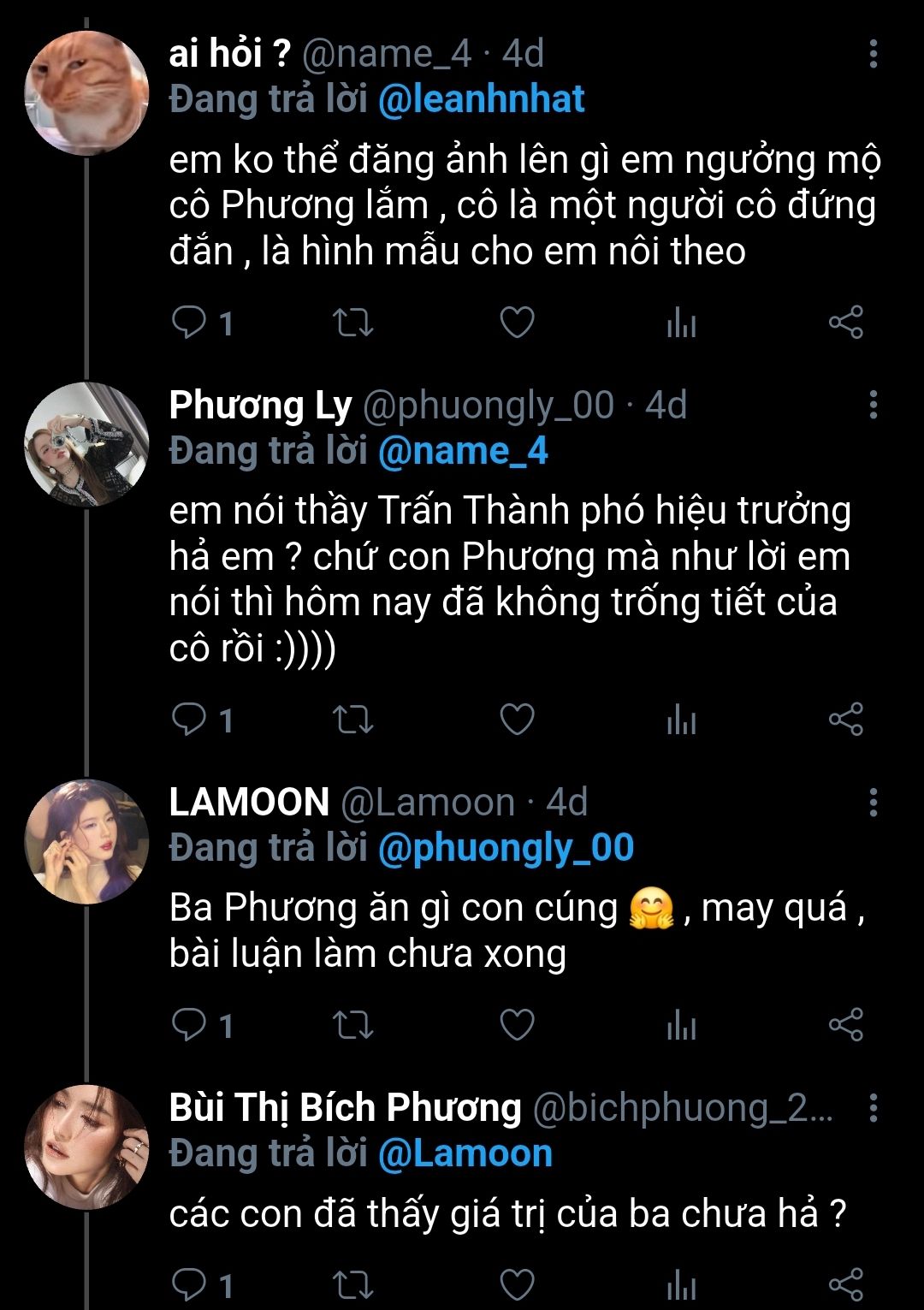The image size is (924, 1310).
Task: Open Phương Ly's profile picture
Action: click(x=86, y=444)
